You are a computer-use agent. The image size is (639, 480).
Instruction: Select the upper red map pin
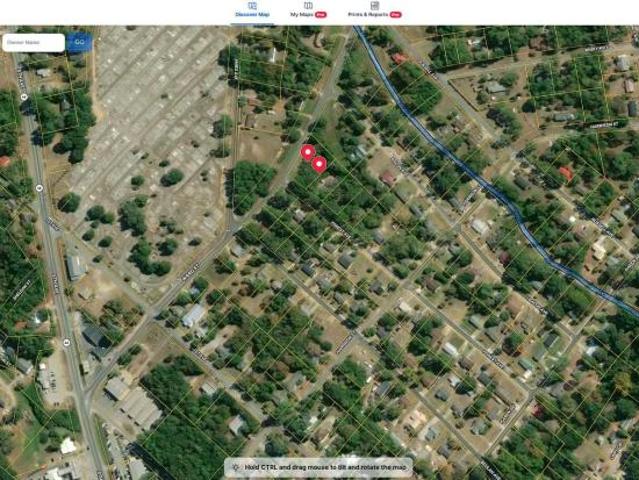308,152
